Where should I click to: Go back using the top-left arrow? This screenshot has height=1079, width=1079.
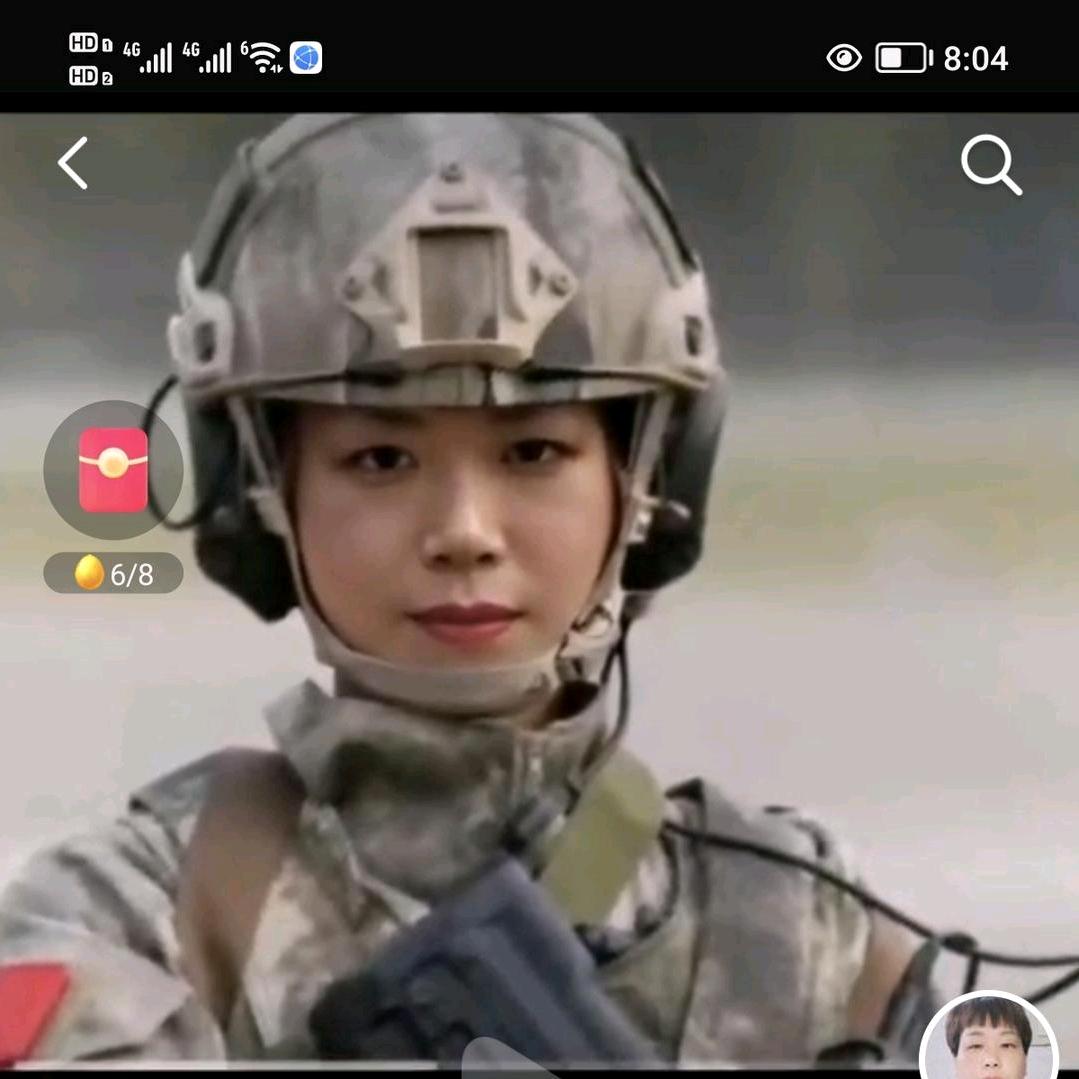pos(73,163)
